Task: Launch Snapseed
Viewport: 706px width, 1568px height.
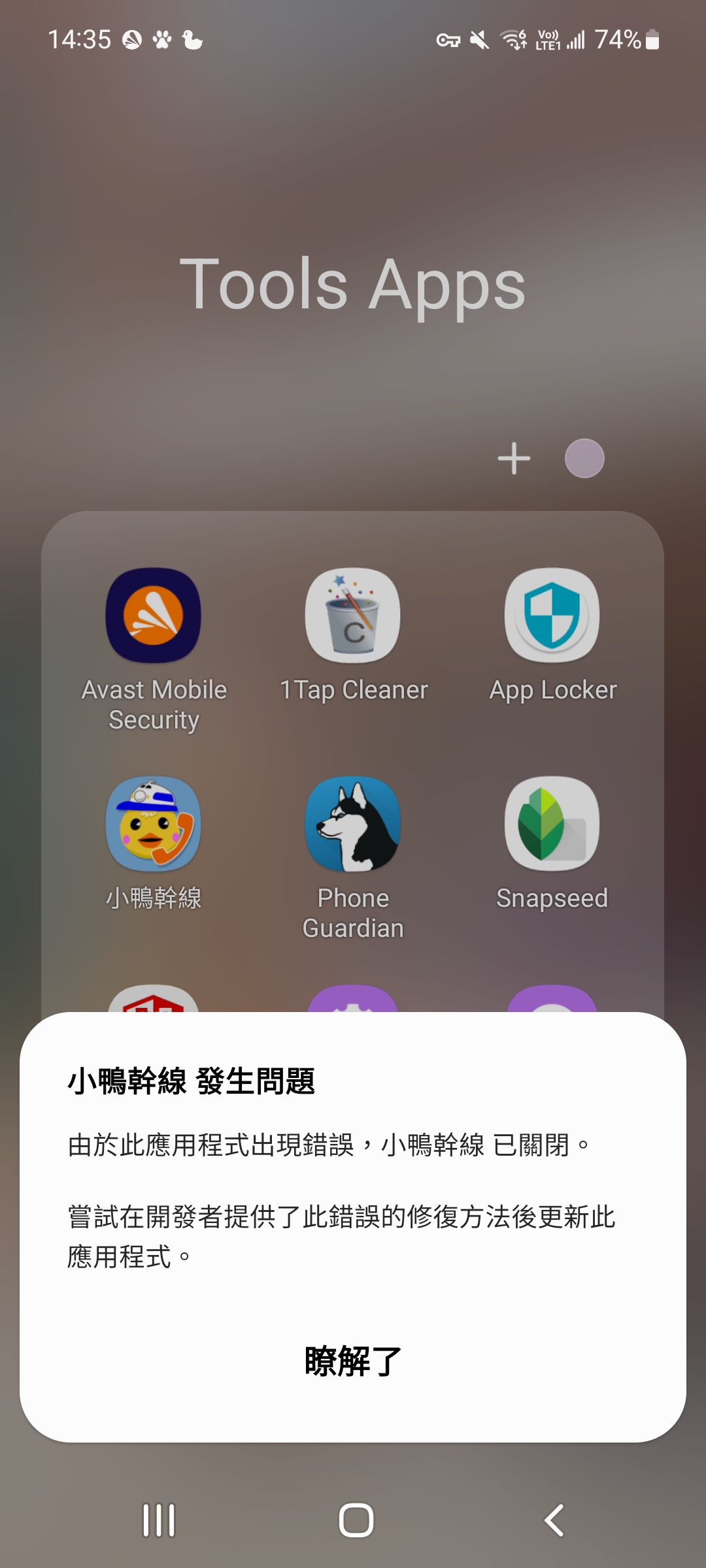Action: [552, 824]
